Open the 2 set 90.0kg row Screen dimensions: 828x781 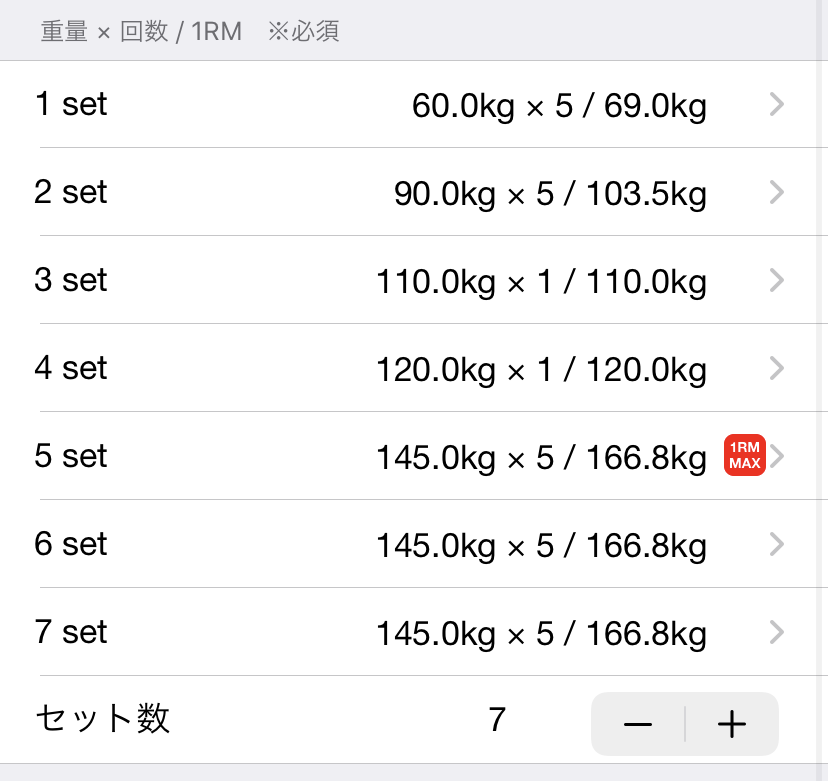(414, 193)
